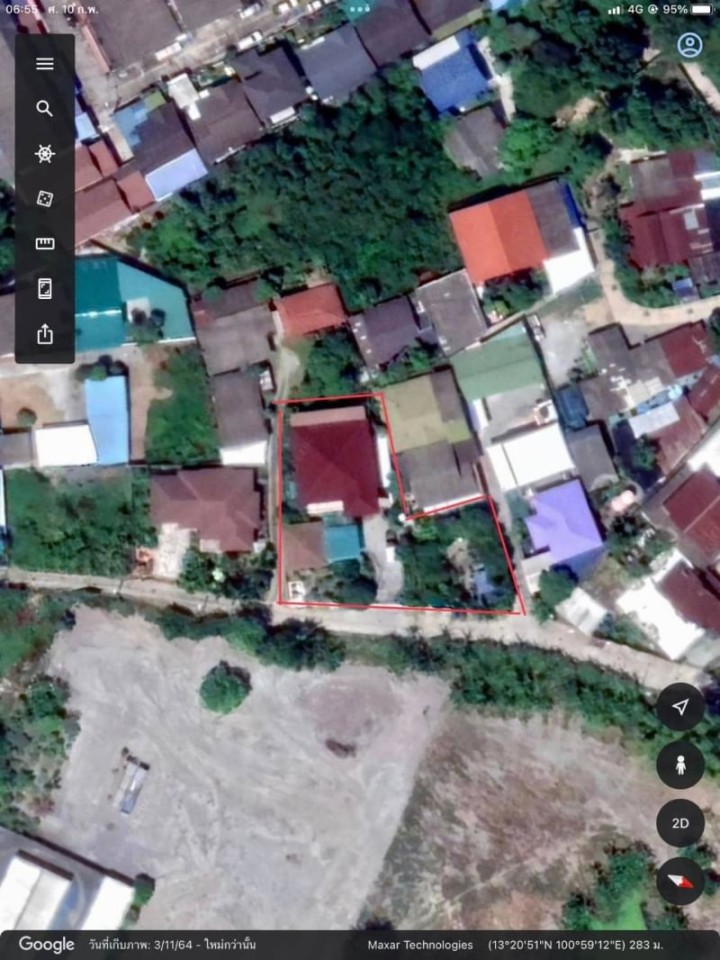Open the hamburger menu

[45, 64]
